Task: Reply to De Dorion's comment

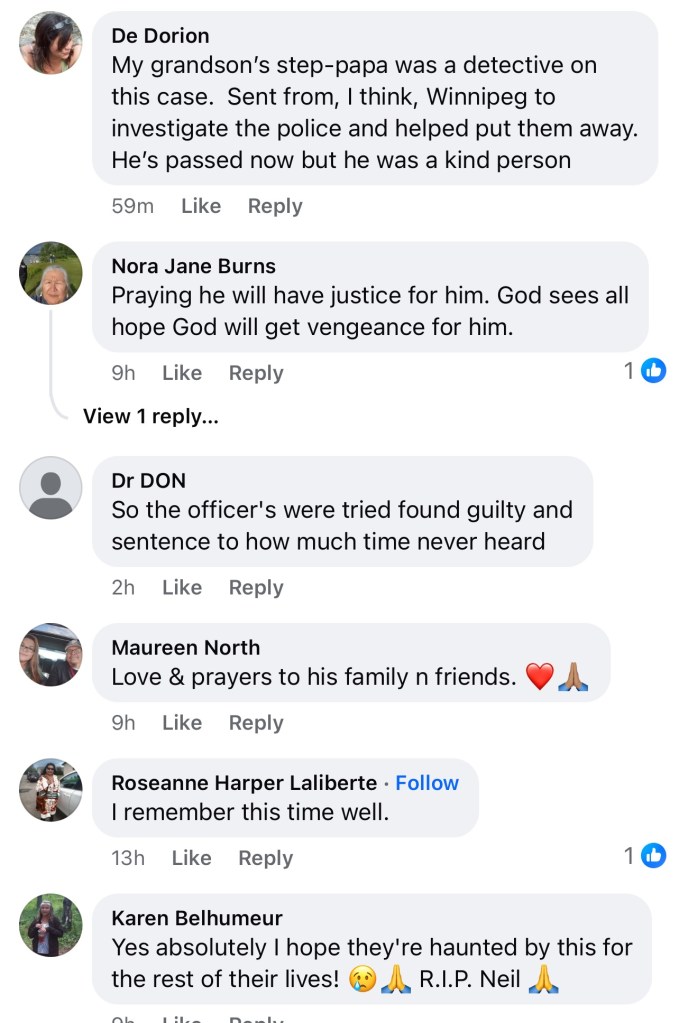Action: point(275,206)
